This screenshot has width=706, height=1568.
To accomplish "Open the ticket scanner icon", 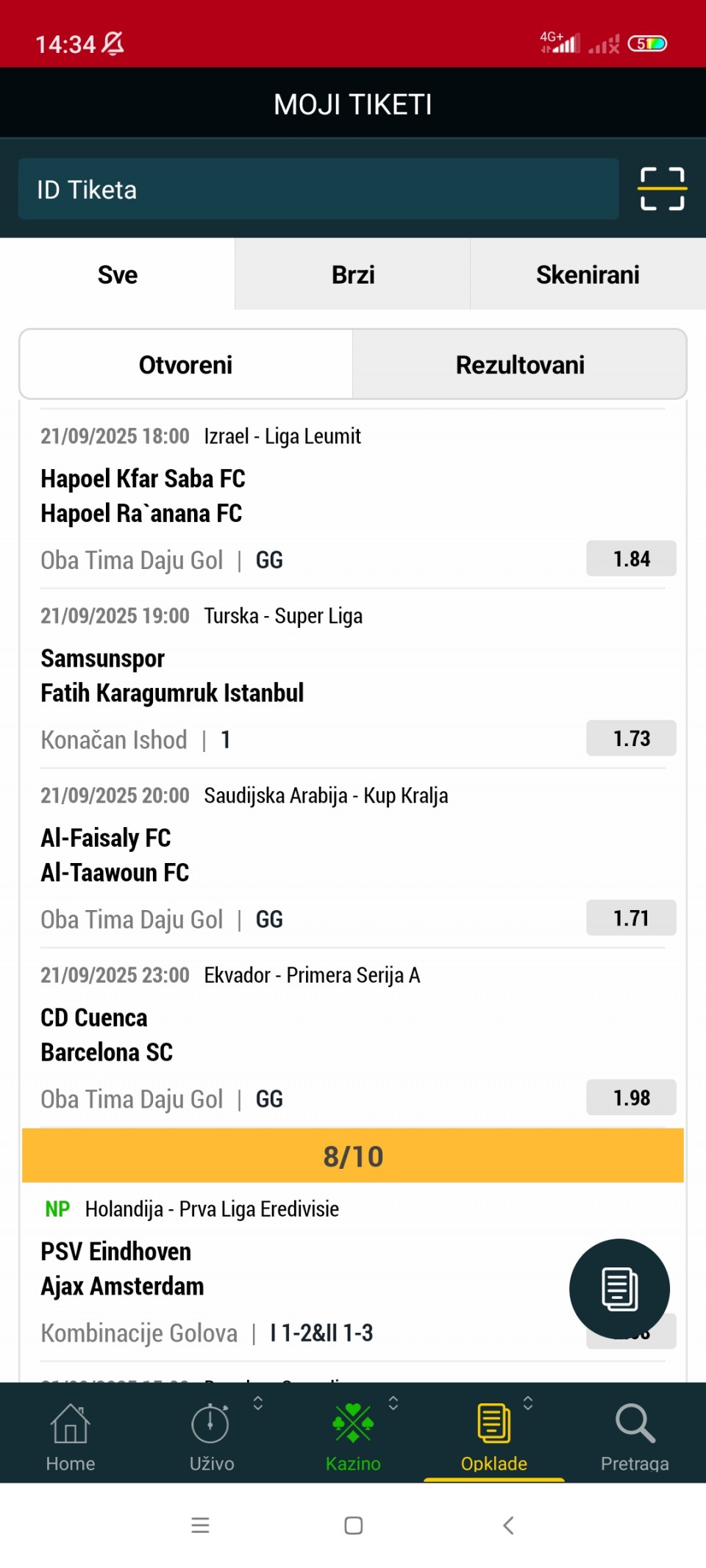I will tap(662, 189).
